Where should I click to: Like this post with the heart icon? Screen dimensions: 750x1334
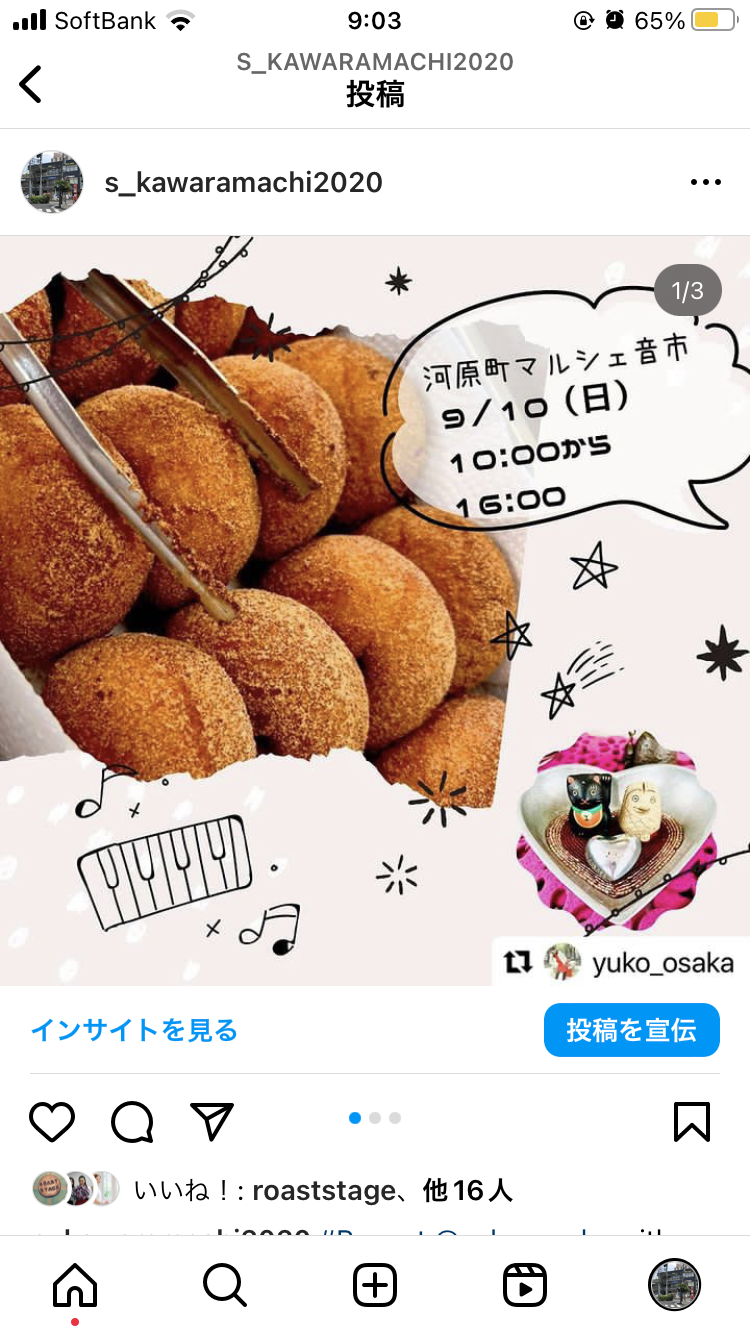coord(52,1122)
